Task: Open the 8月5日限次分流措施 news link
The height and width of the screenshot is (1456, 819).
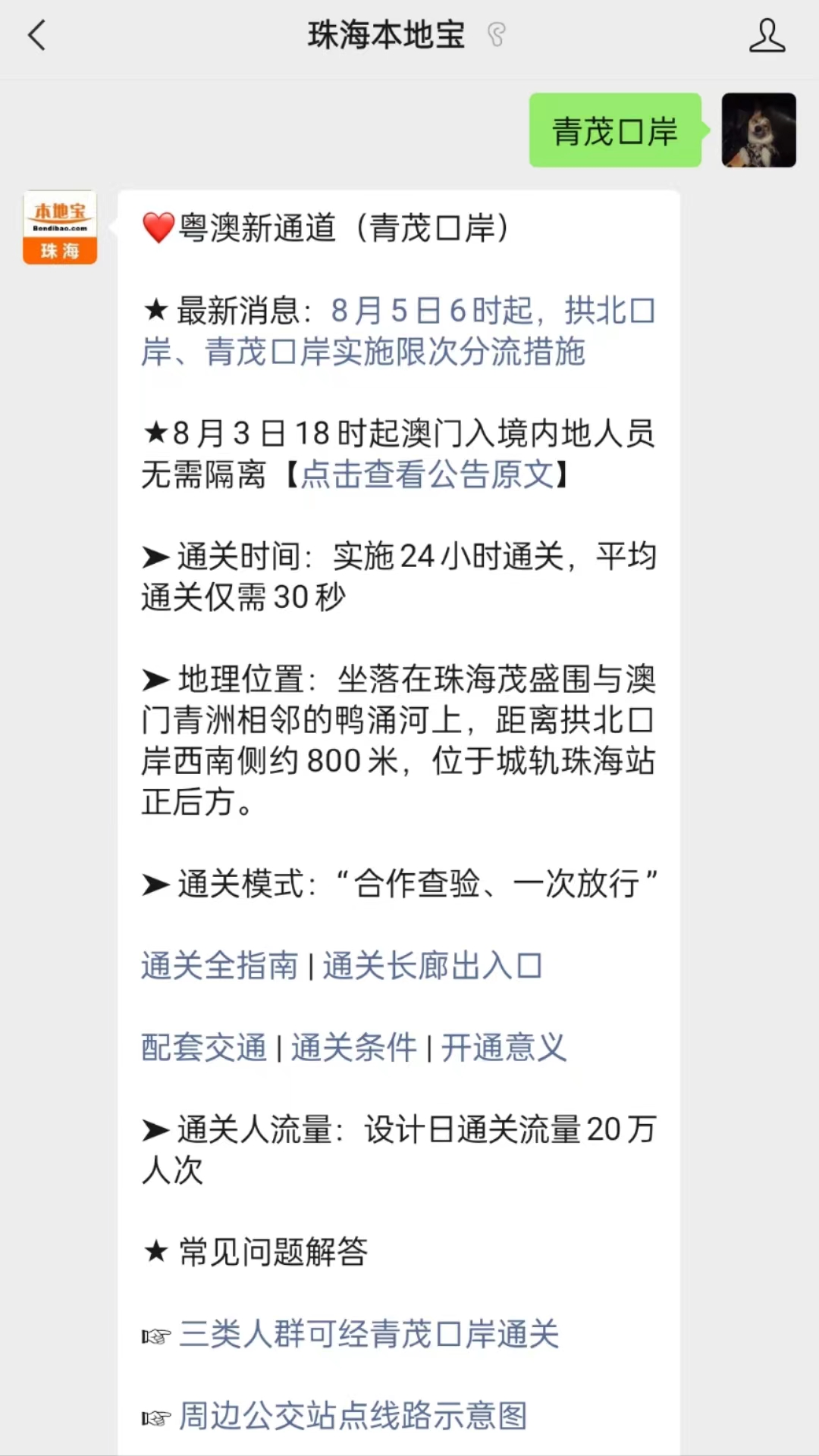Action: [398, 331]
